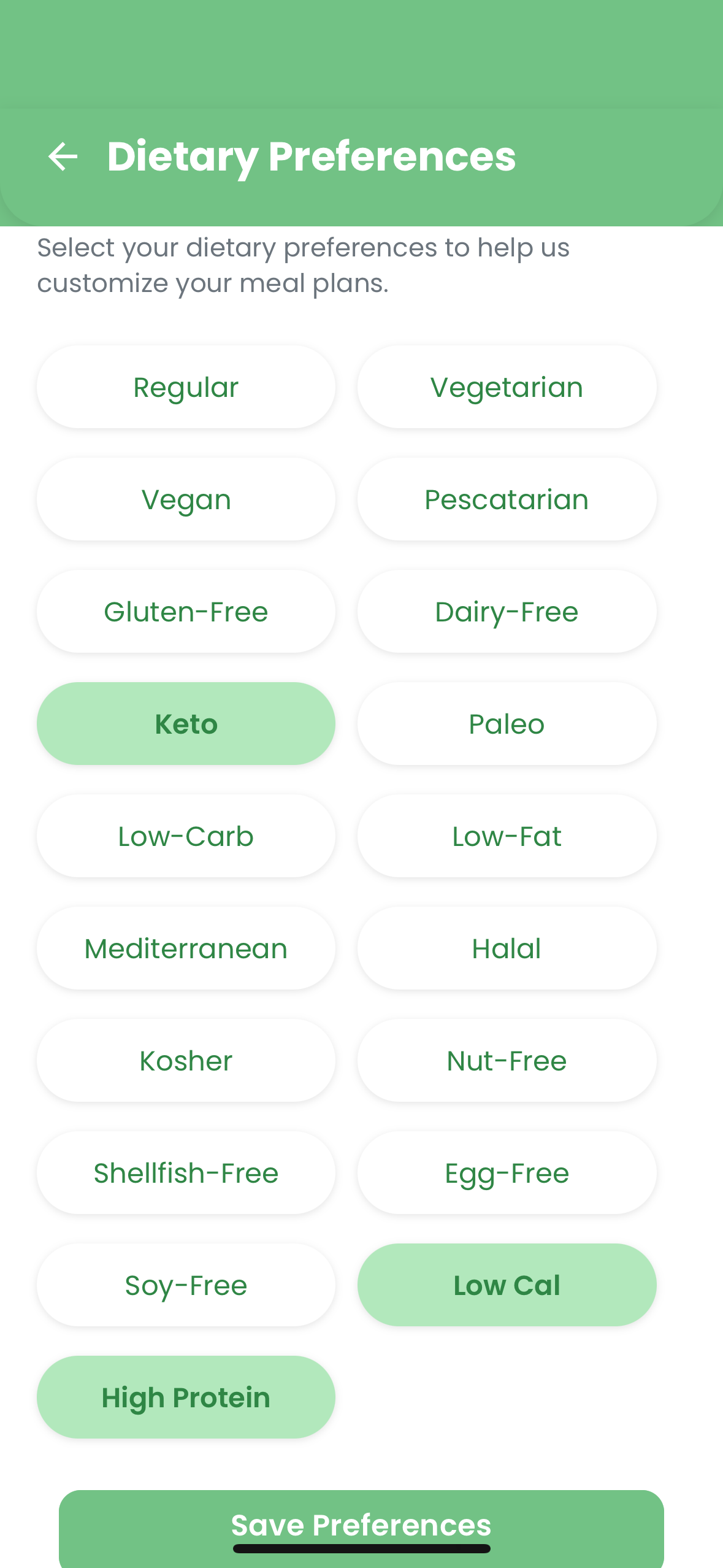Toggle the Low-Fat option

(506, 836)
